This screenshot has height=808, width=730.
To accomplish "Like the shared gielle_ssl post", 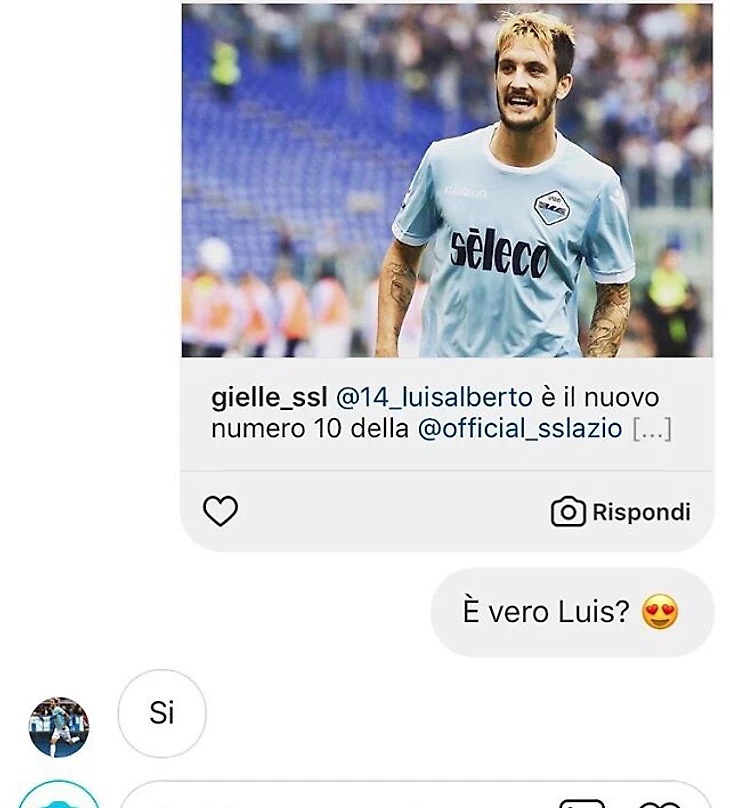I will pyautogui.click(x=220, y=511).
